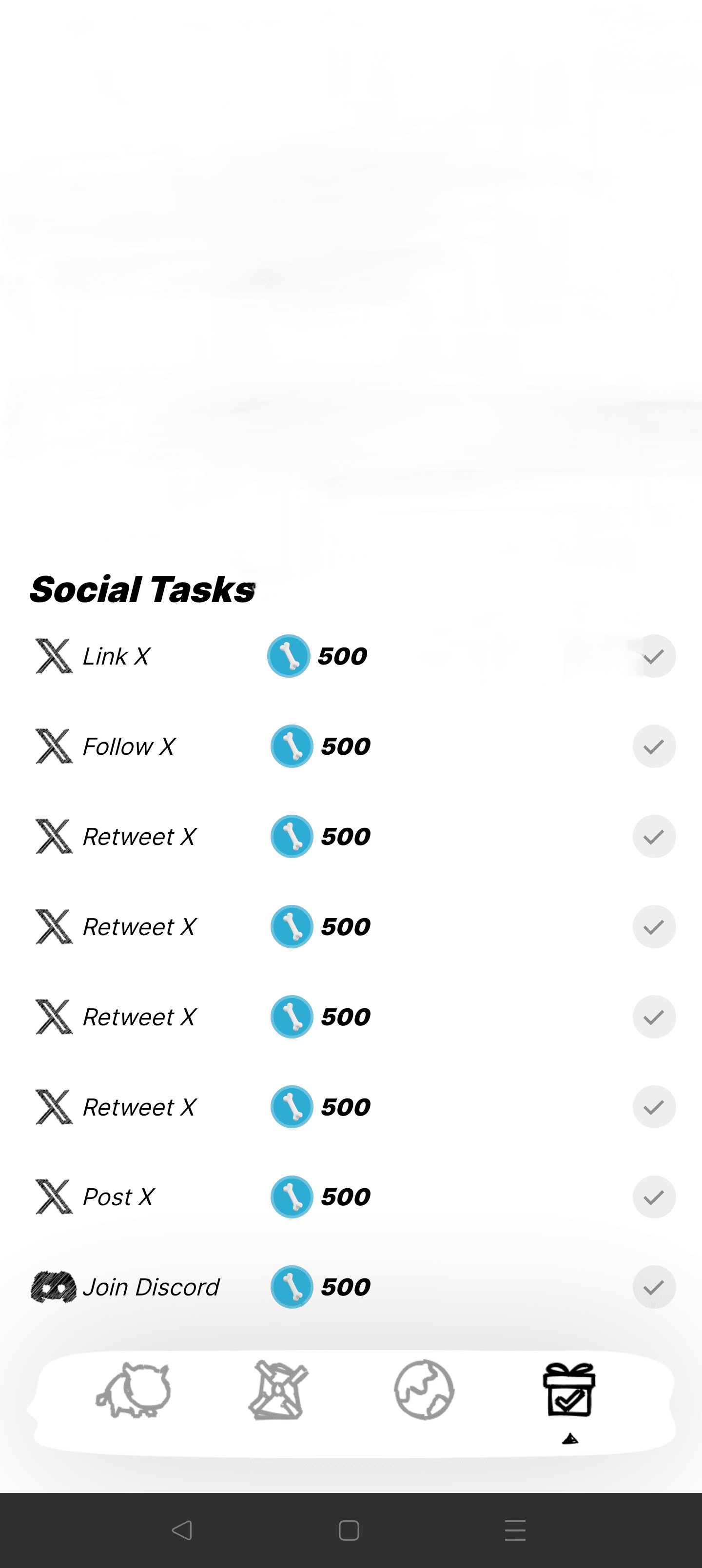
Task: Tap the checkmark for Link X
Action: pos(654,656)
